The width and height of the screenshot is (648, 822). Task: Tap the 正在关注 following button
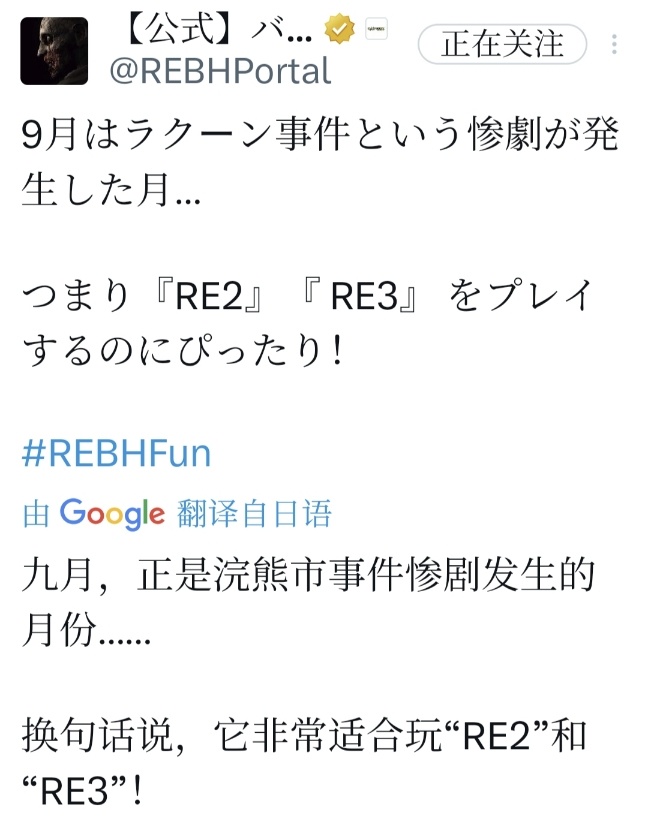pos(503,44)
